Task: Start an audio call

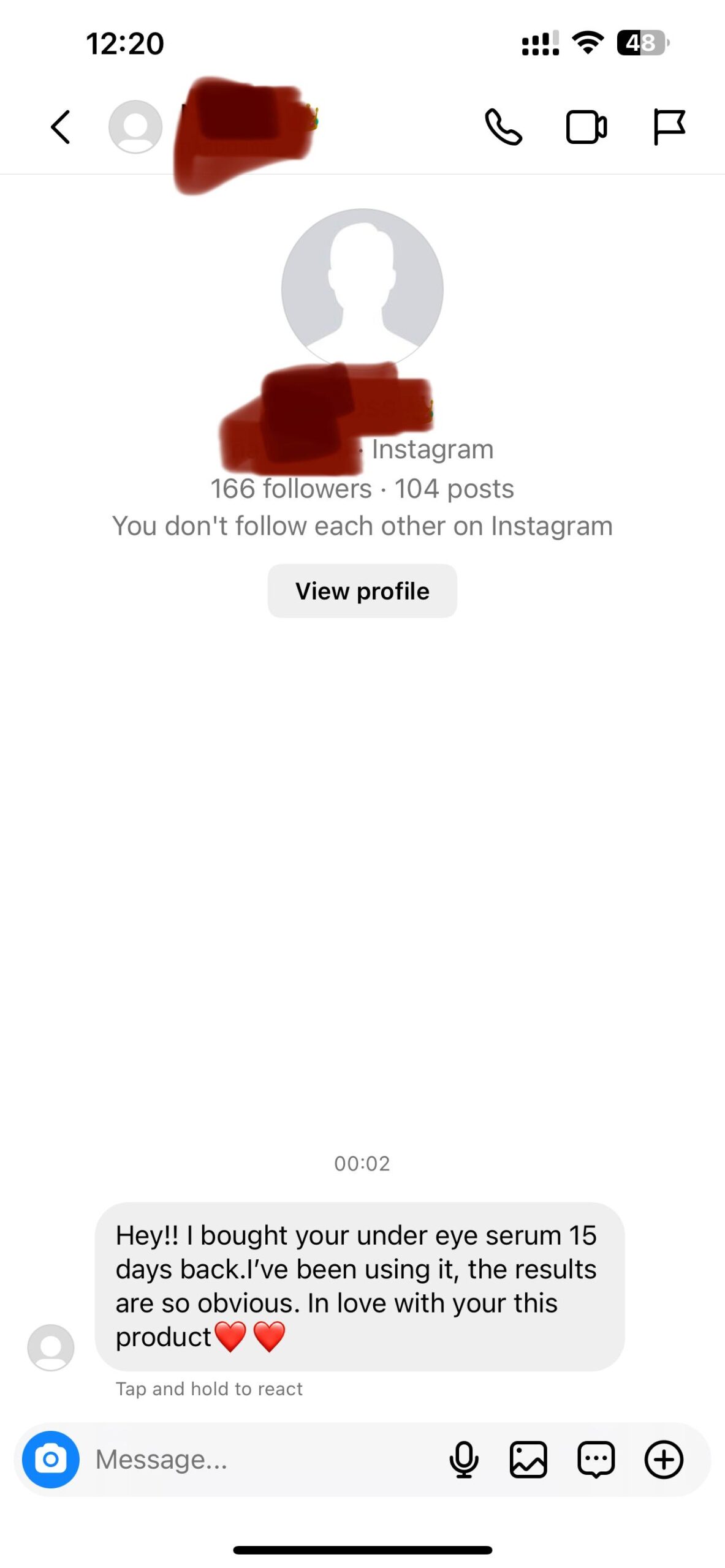Action: point(503,127)
